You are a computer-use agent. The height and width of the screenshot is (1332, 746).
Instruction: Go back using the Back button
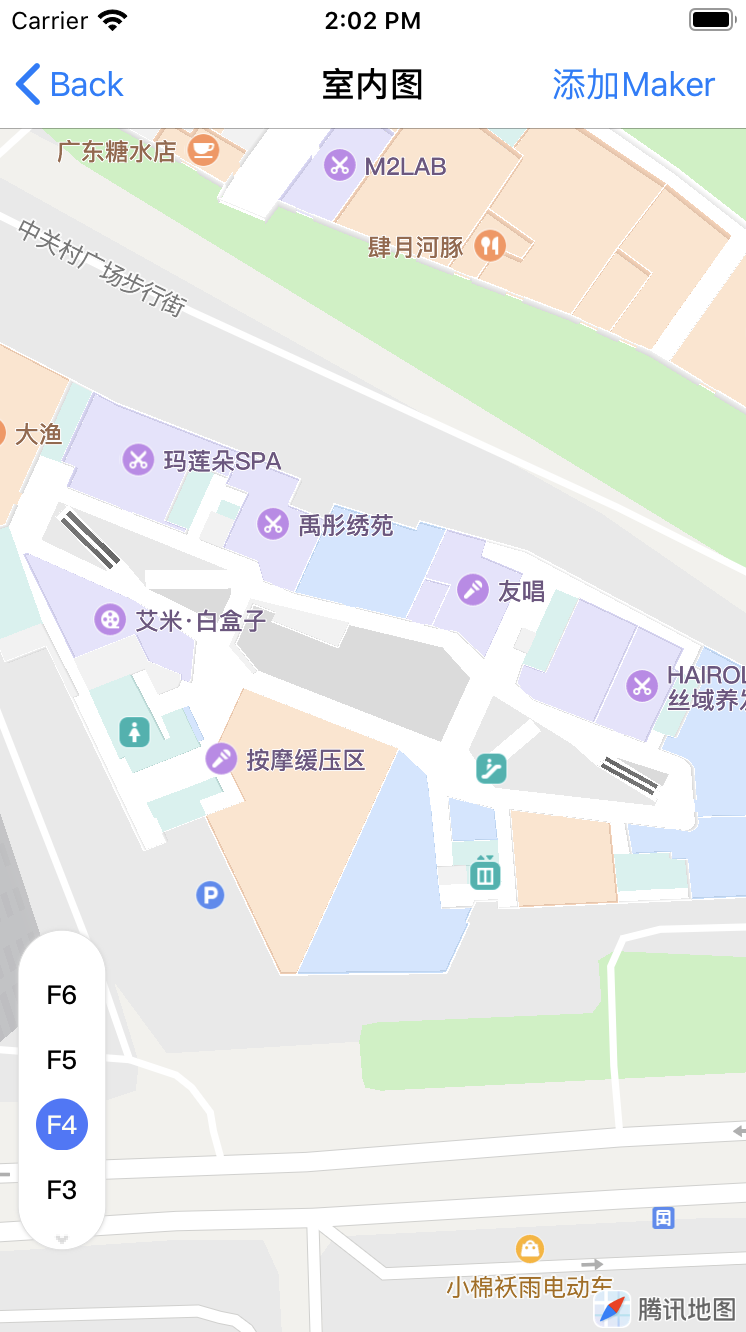click(70, 85)
